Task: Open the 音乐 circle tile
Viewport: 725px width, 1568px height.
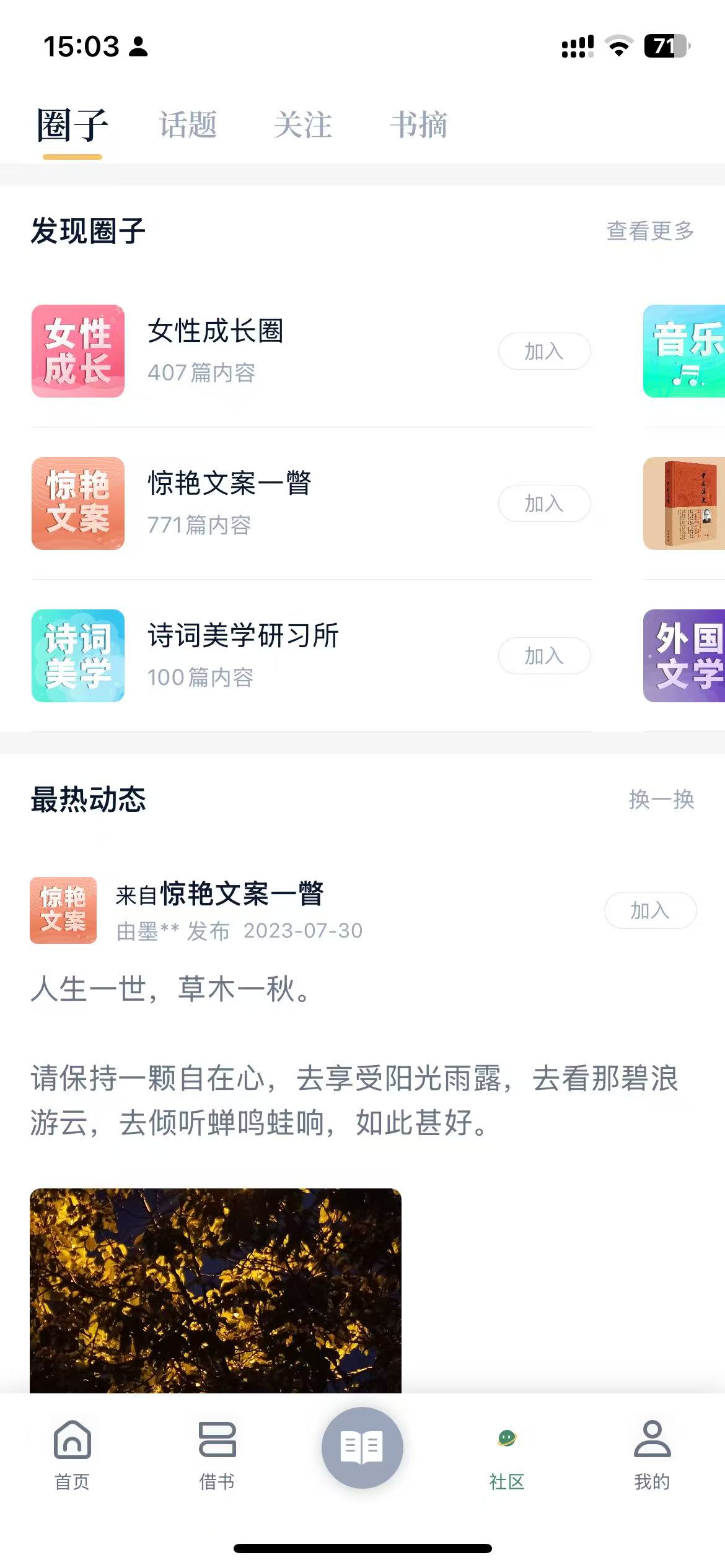Action: [684, 351]
